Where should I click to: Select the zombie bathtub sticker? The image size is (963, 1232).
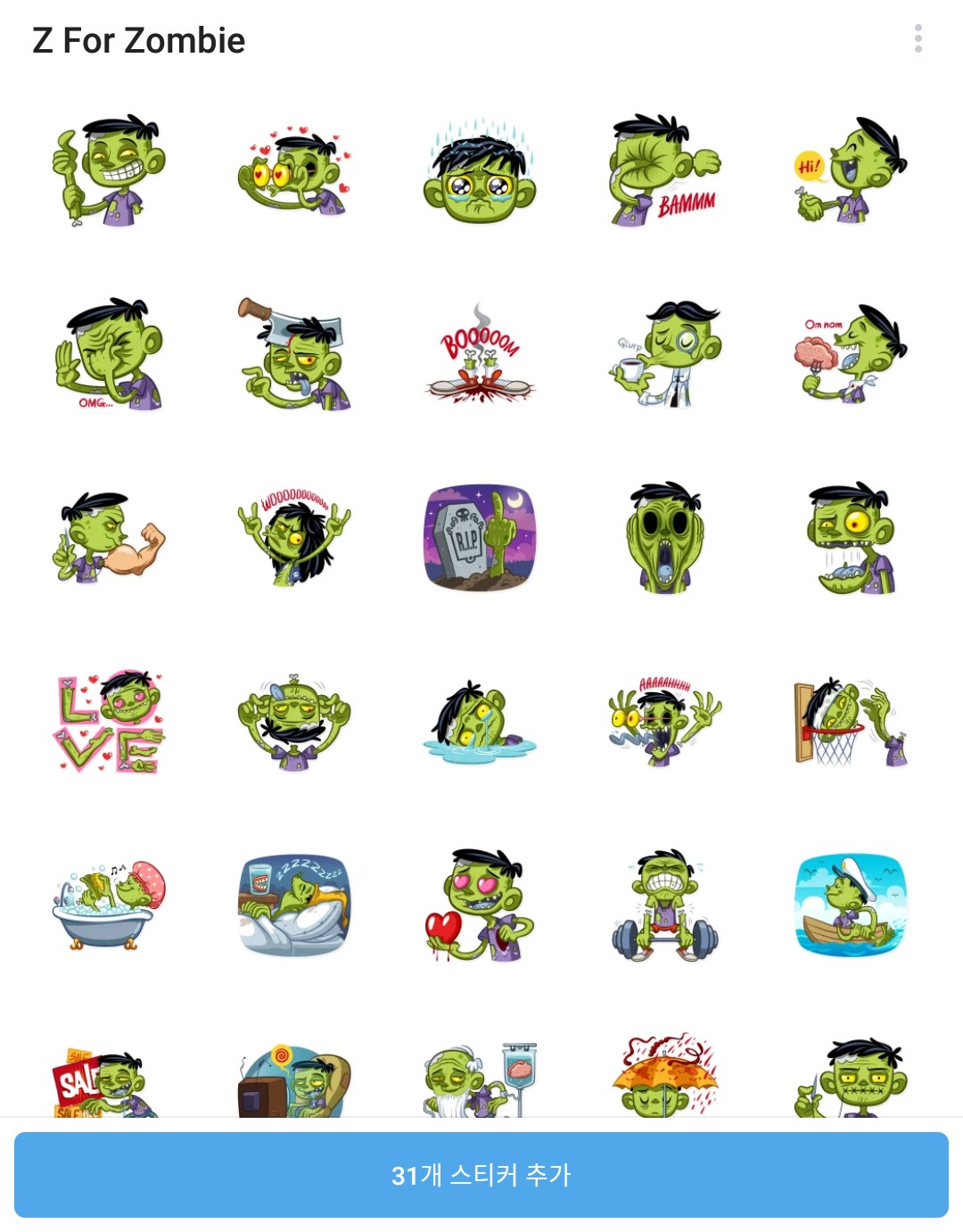pos(109,905)
